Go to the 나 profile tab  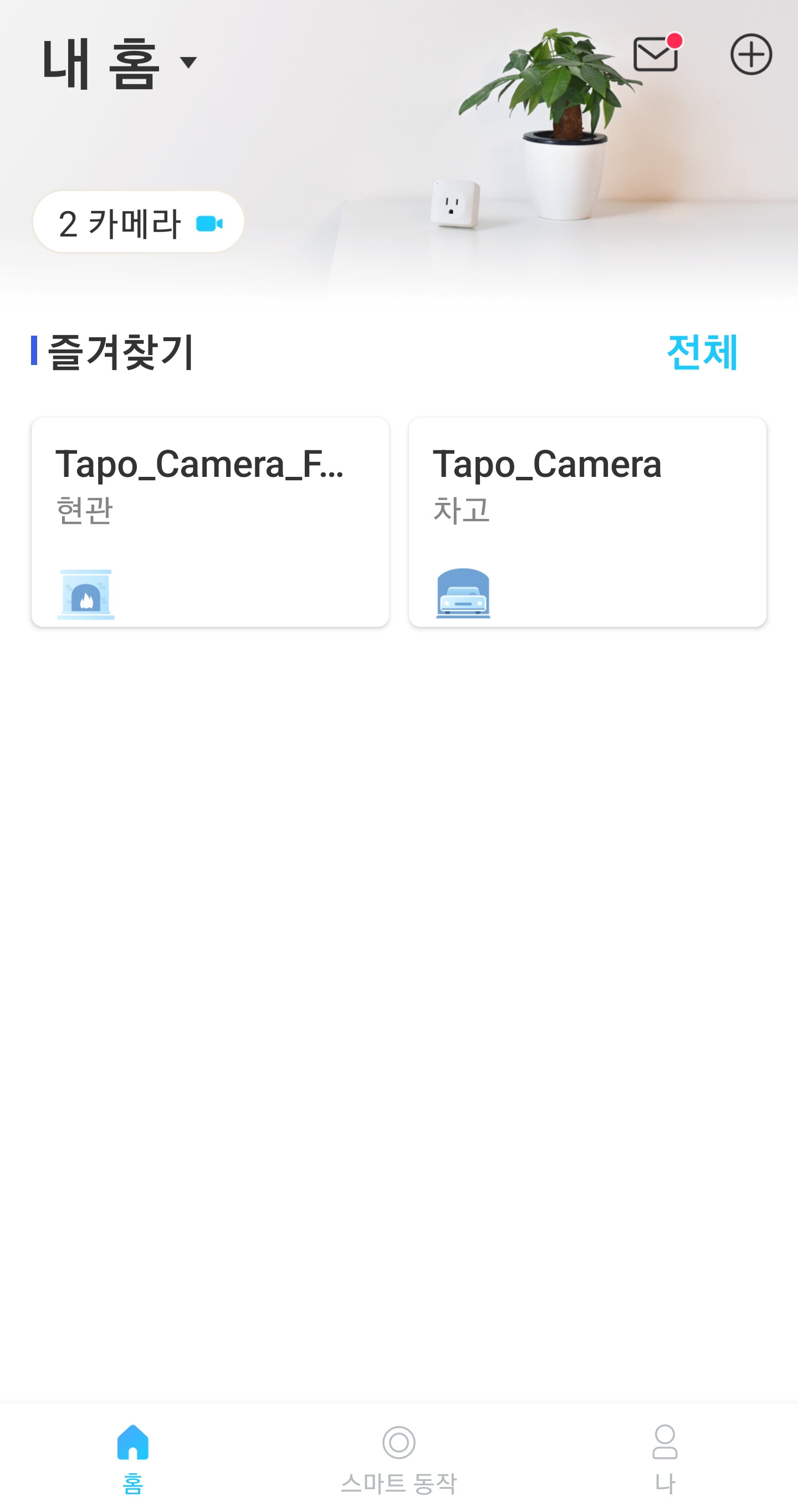tap(664, 1458)
